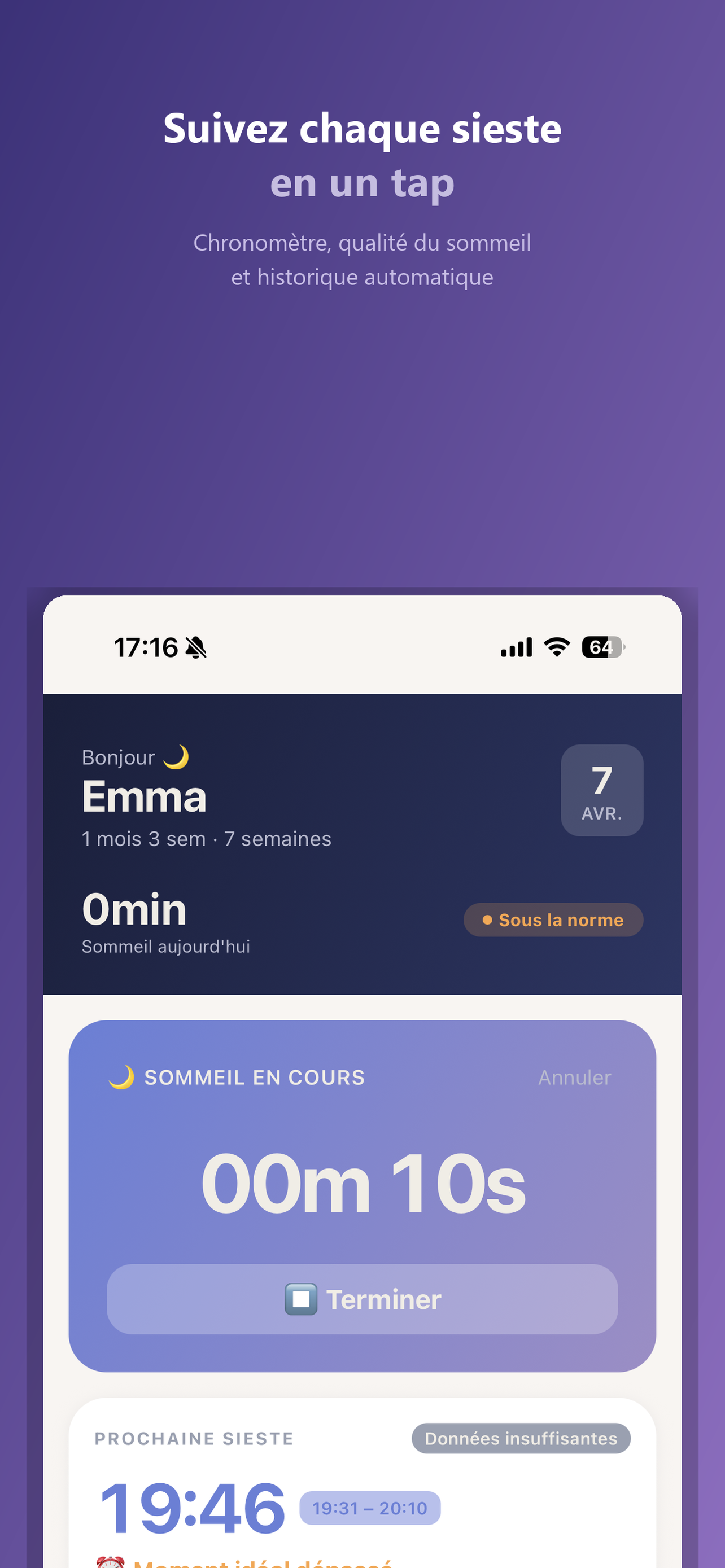Tap the 0min Sommeil aujourd'hui stat
The image size is (725, 1568).
pos(134,908)
